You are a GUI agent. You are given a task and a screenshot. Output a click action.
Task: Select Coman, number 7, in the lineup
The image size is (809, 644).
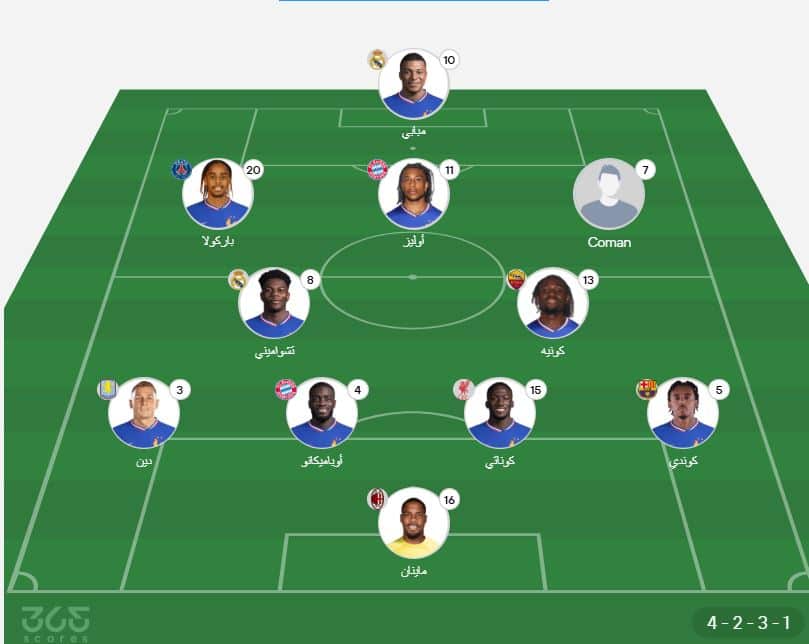[x=609, y=194]
